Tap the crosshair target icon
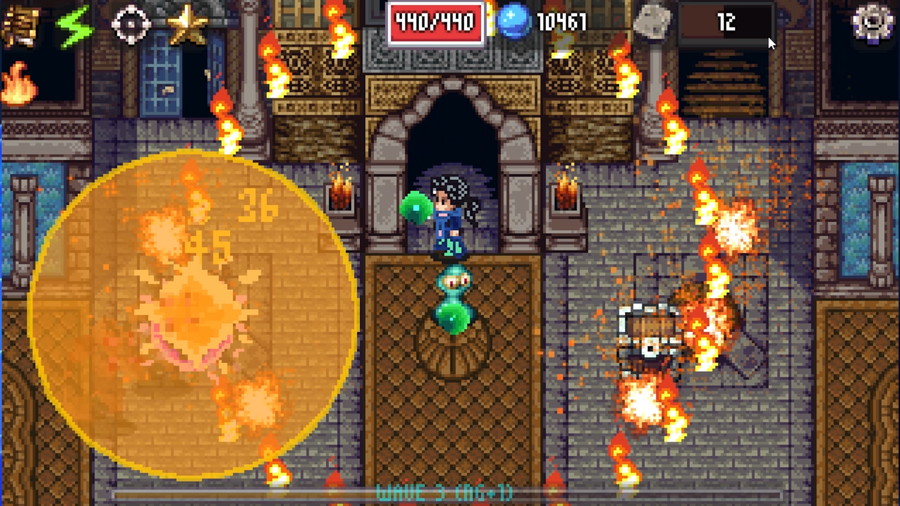 [130, 25]
